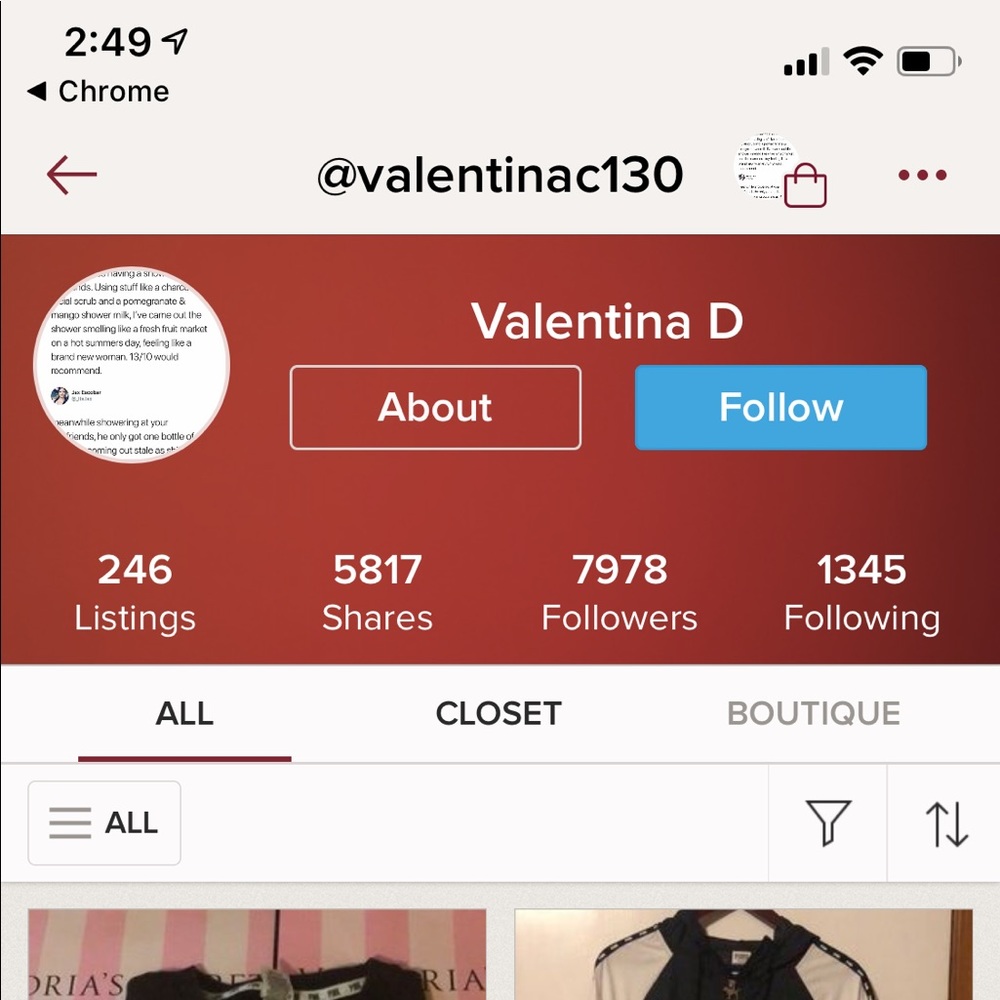Open Valentina D's About page
The width and height of the screenshot is (1000, 1000).
coord(435,408)
